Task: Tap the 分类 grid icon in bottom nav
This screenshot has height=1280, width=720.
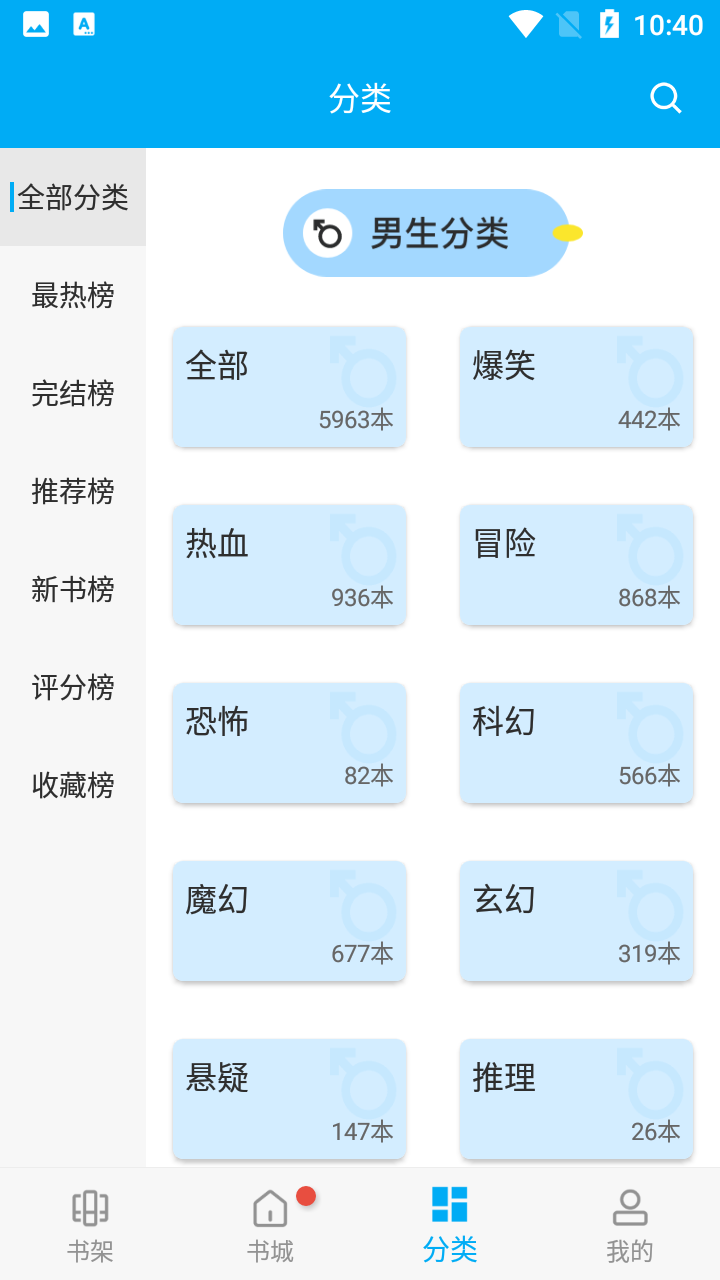Action: 450,1207
